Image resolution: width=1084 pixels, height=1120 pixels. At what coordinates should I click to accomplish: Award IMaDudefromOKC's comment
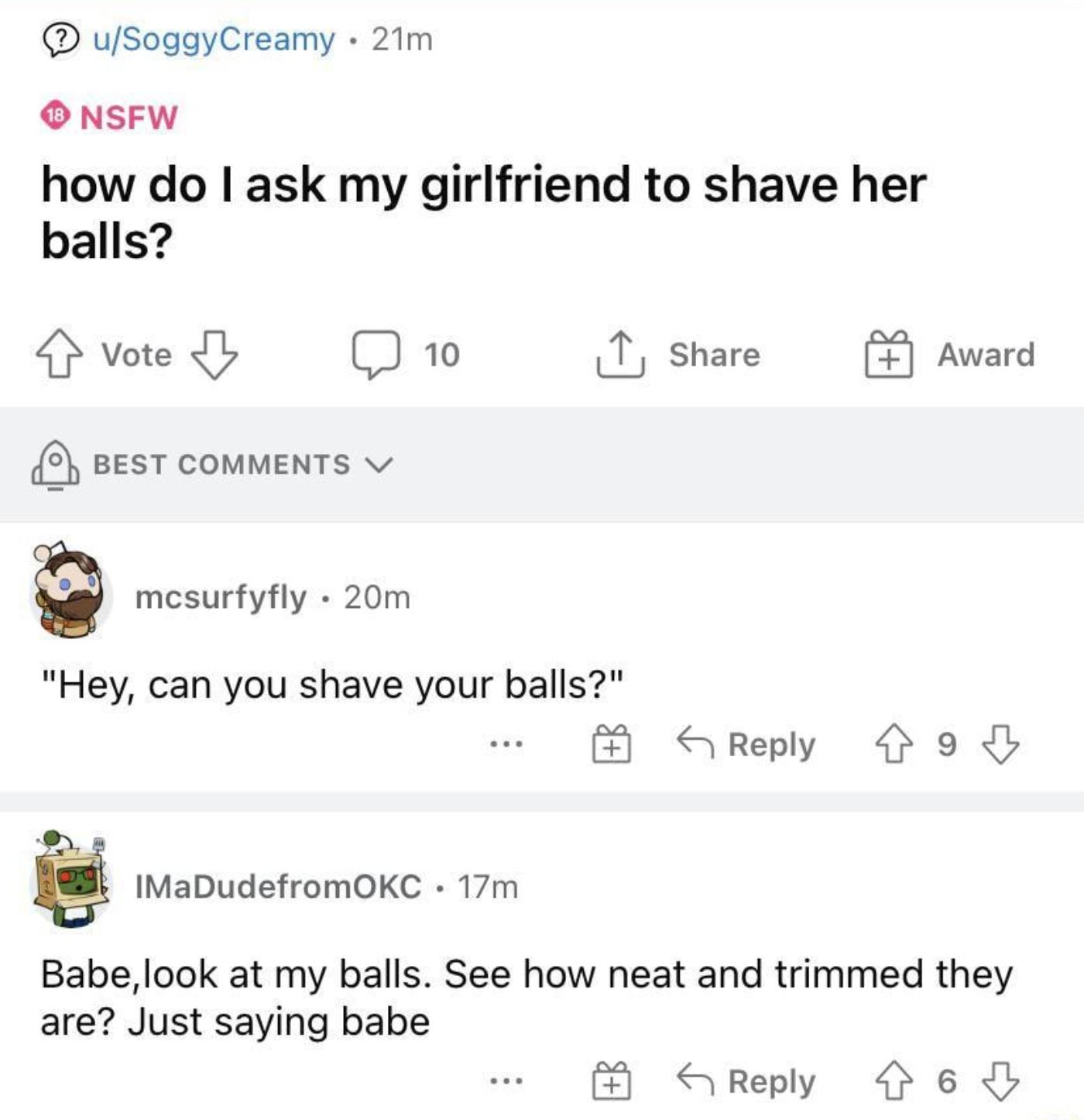612,1081
